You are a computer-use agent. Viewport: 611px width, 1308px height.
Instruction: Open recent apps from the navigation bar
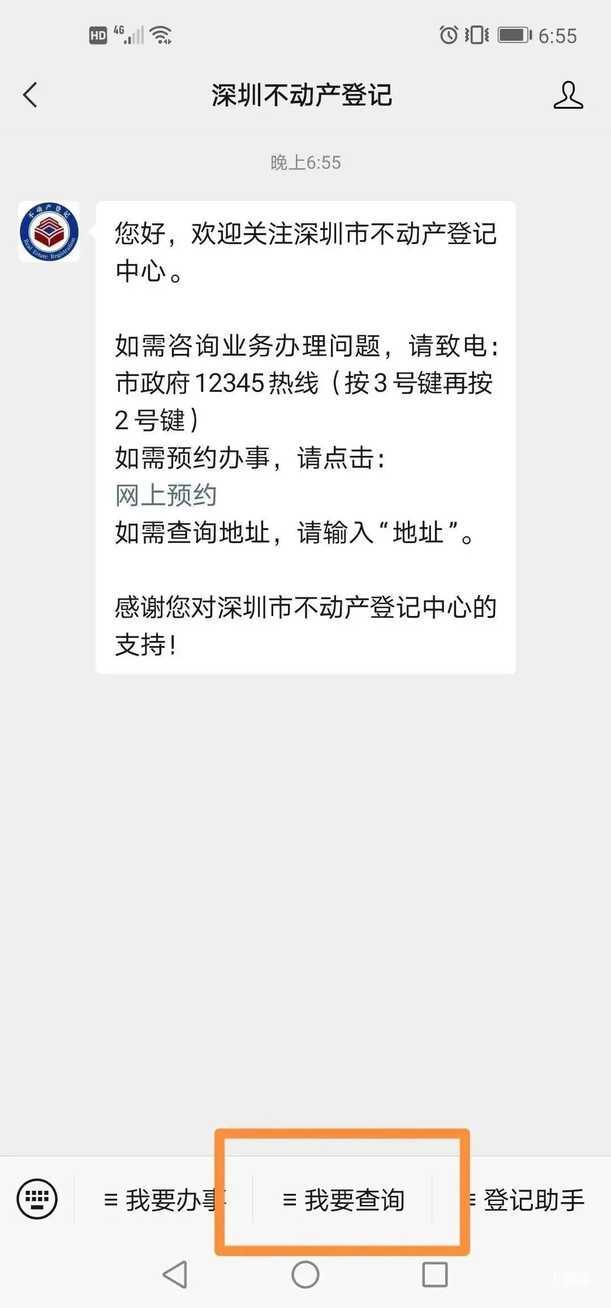[x=435, y=1273]
